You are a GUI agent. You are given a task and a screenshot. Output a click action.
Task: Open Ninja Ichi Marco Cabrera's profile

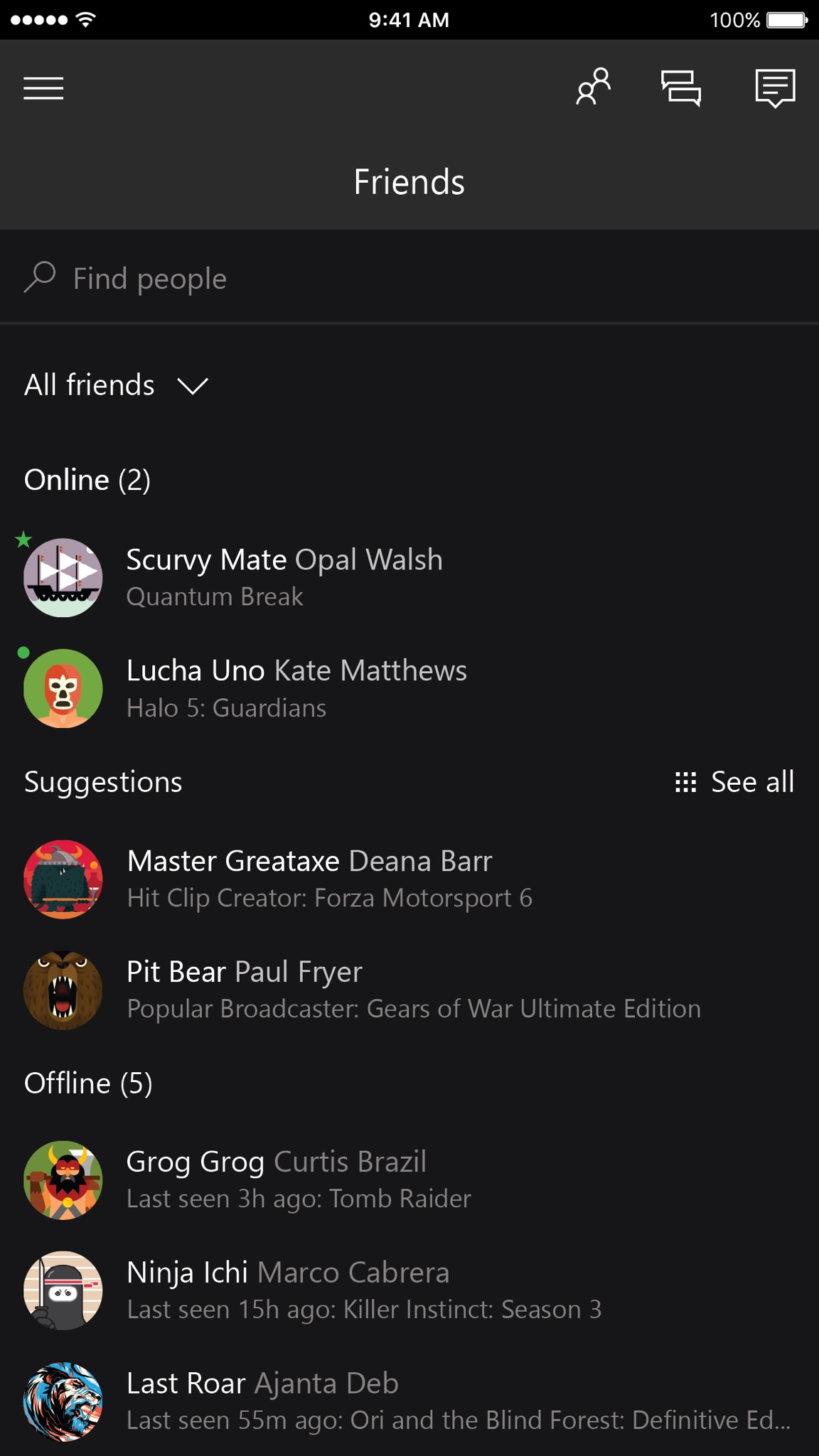409,1290
